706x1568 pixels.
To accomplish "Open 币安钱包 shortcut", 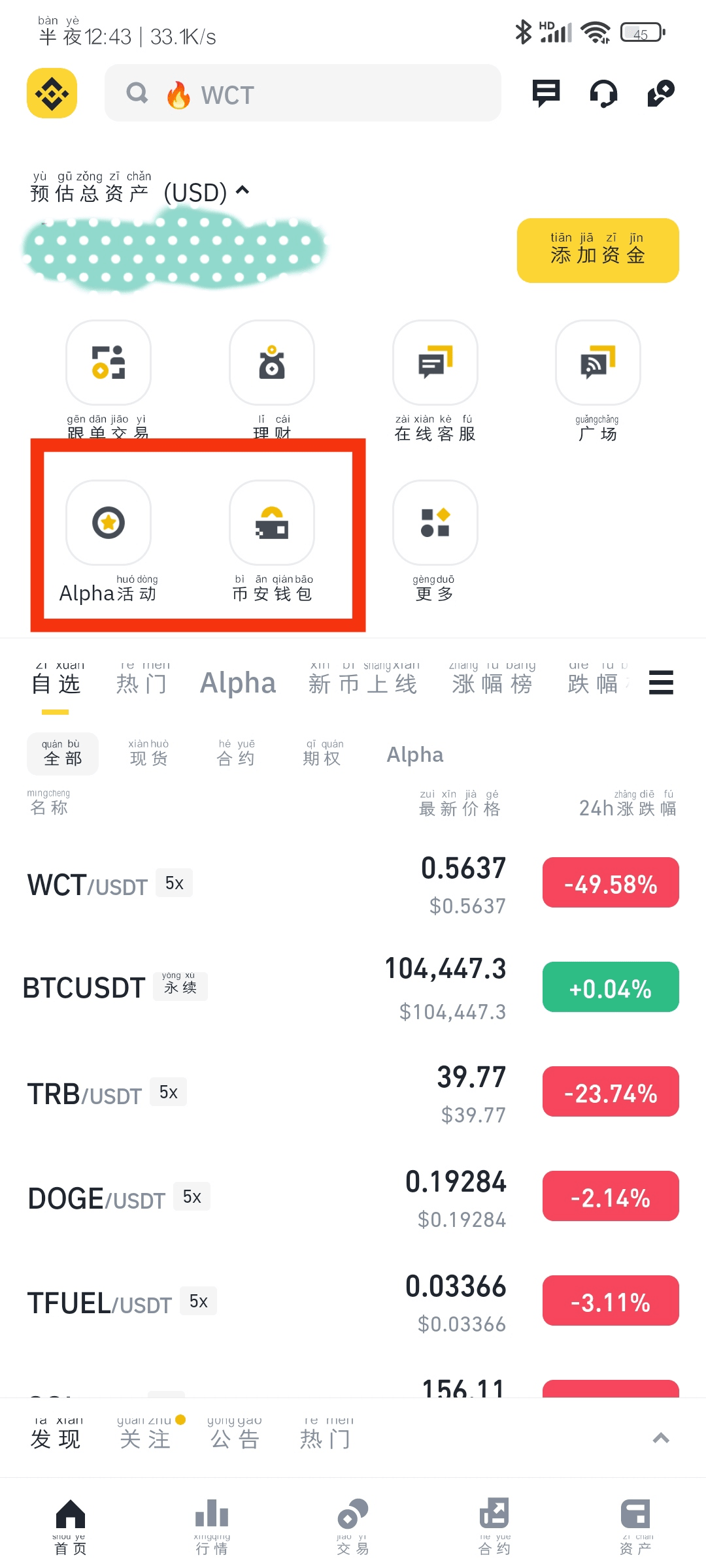I will 272,523.
